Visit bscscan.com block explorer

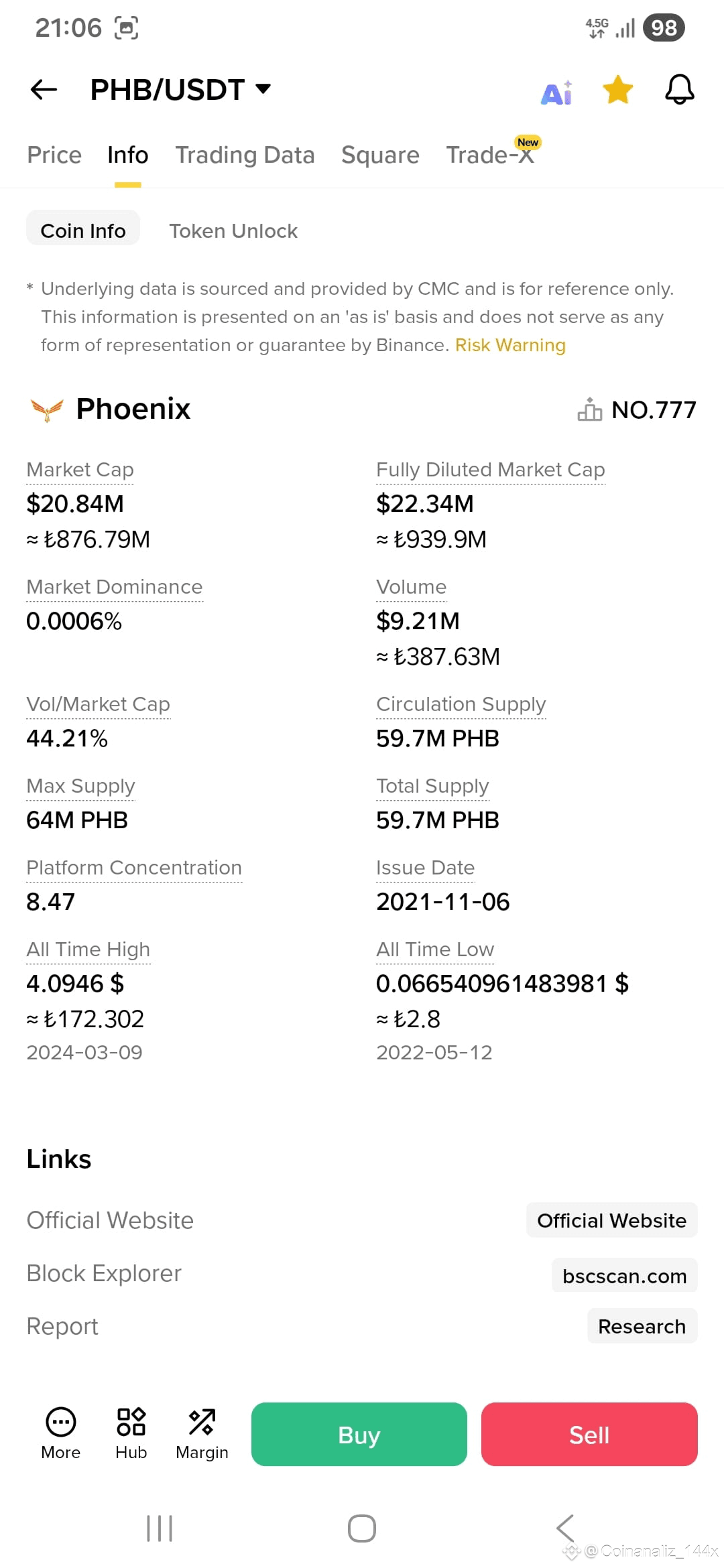click(623, 1275)
